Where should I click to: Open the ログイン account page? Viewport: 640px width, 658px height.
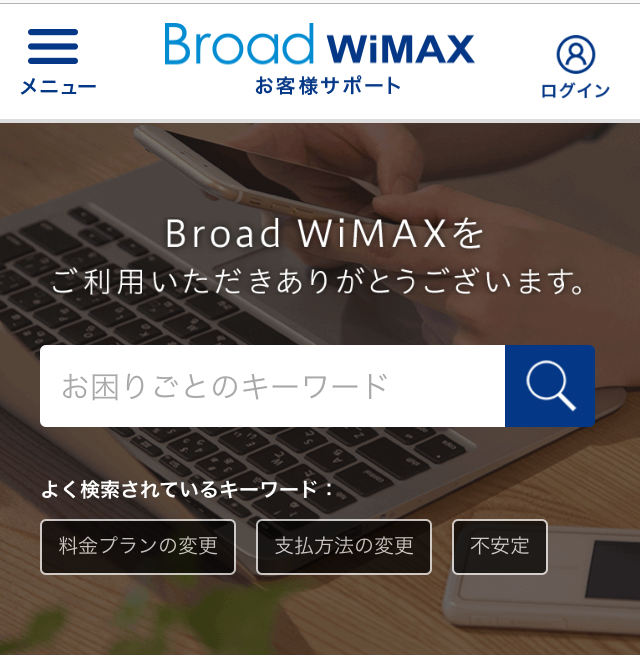tap(575, 66)
